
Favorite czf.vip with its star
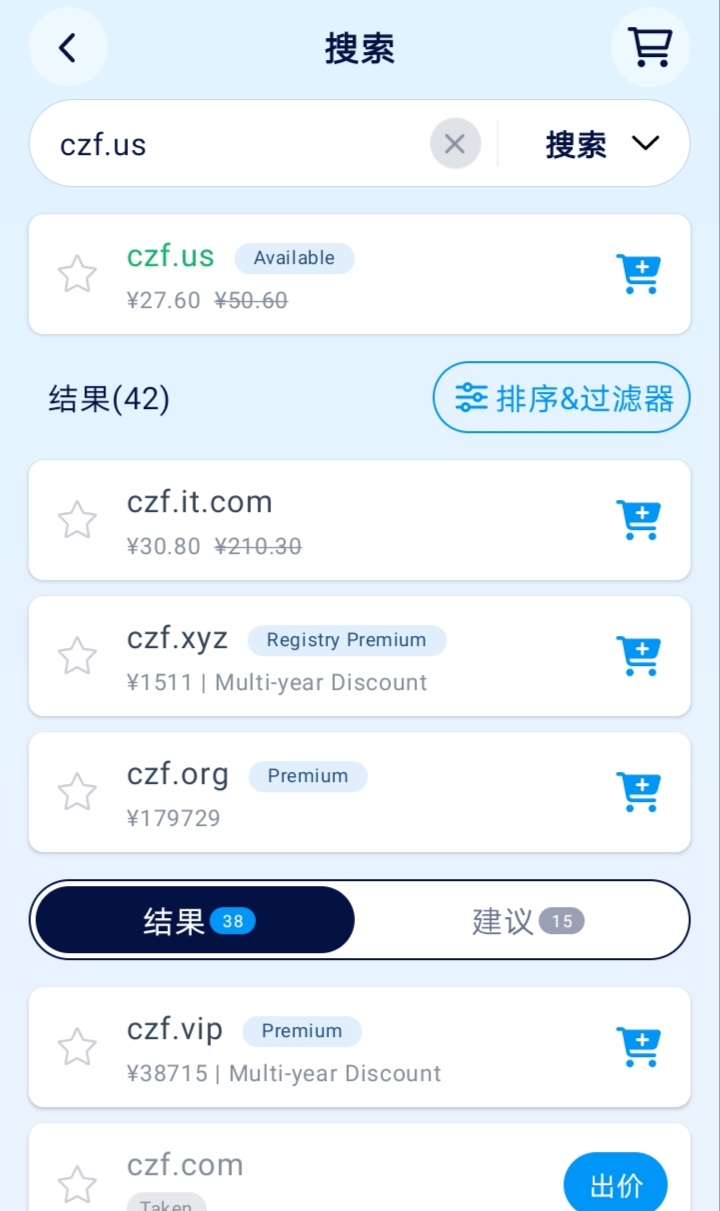tap(77, 1047)
